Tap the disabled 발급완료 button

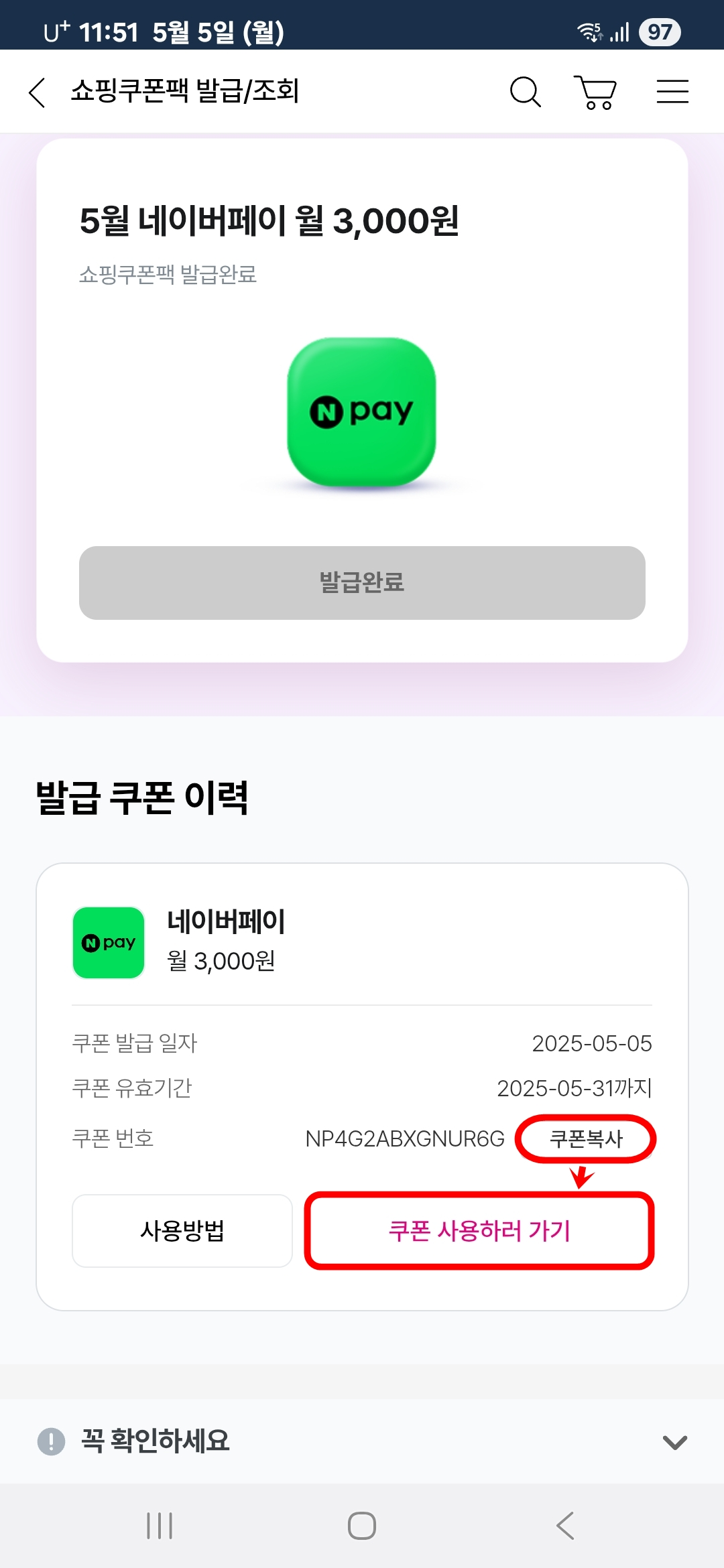click(x=362, y=584)
